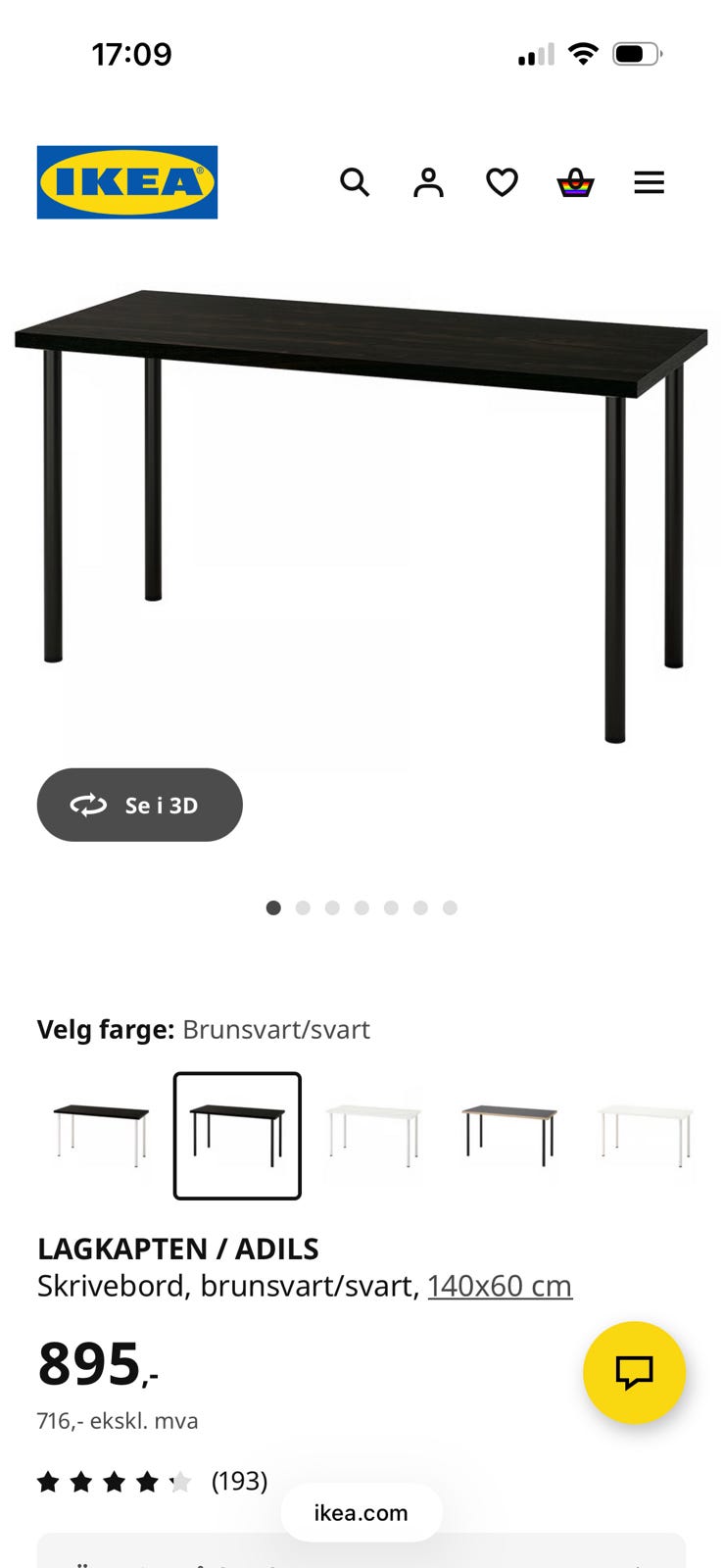Open the chat assistant bubble
Viewport: 723px width, 1568px height.
635,1373
